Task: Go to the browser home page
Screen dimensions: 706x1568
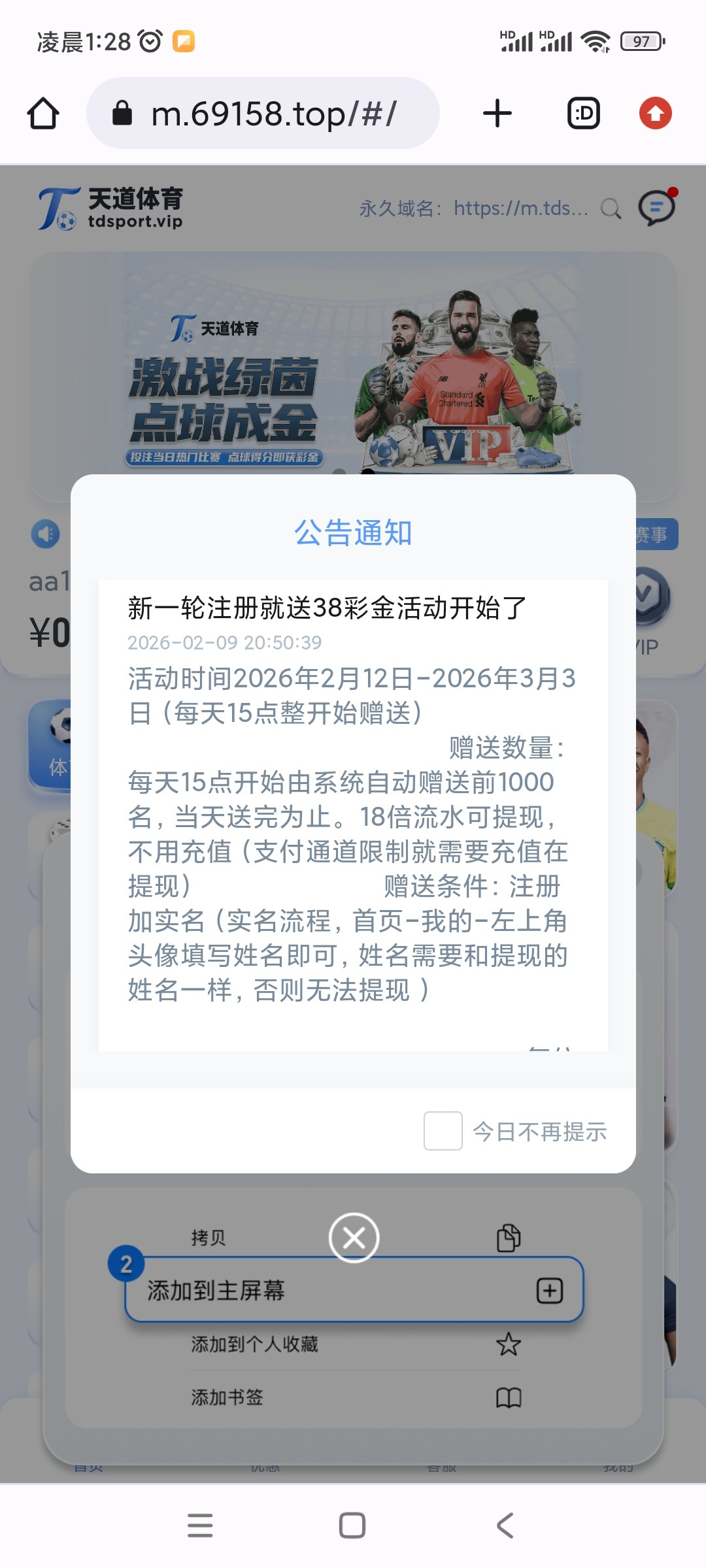Action: (43, 114)
